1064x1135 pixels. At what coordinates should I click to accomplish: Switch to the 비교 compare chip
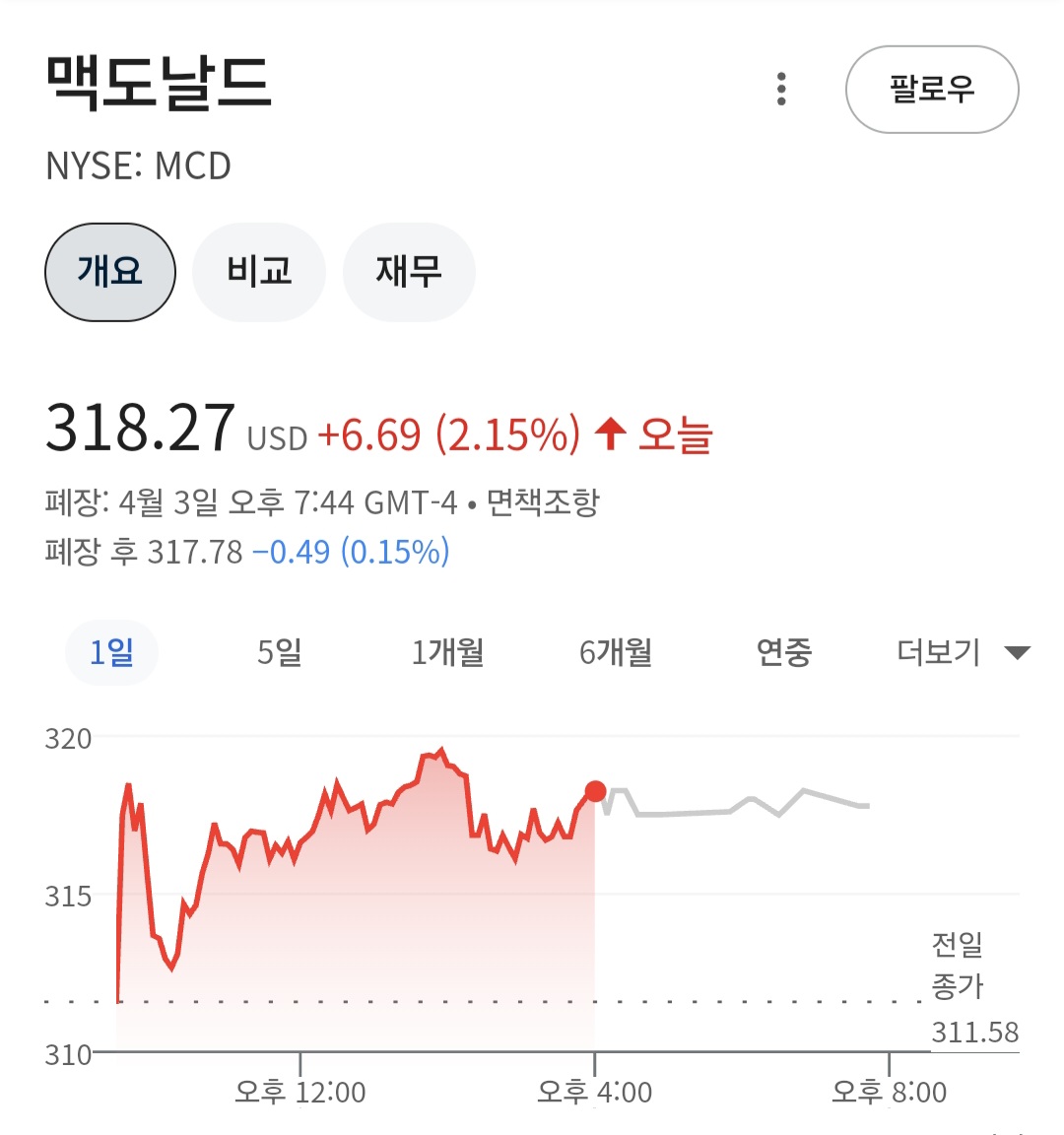point(259,272)
